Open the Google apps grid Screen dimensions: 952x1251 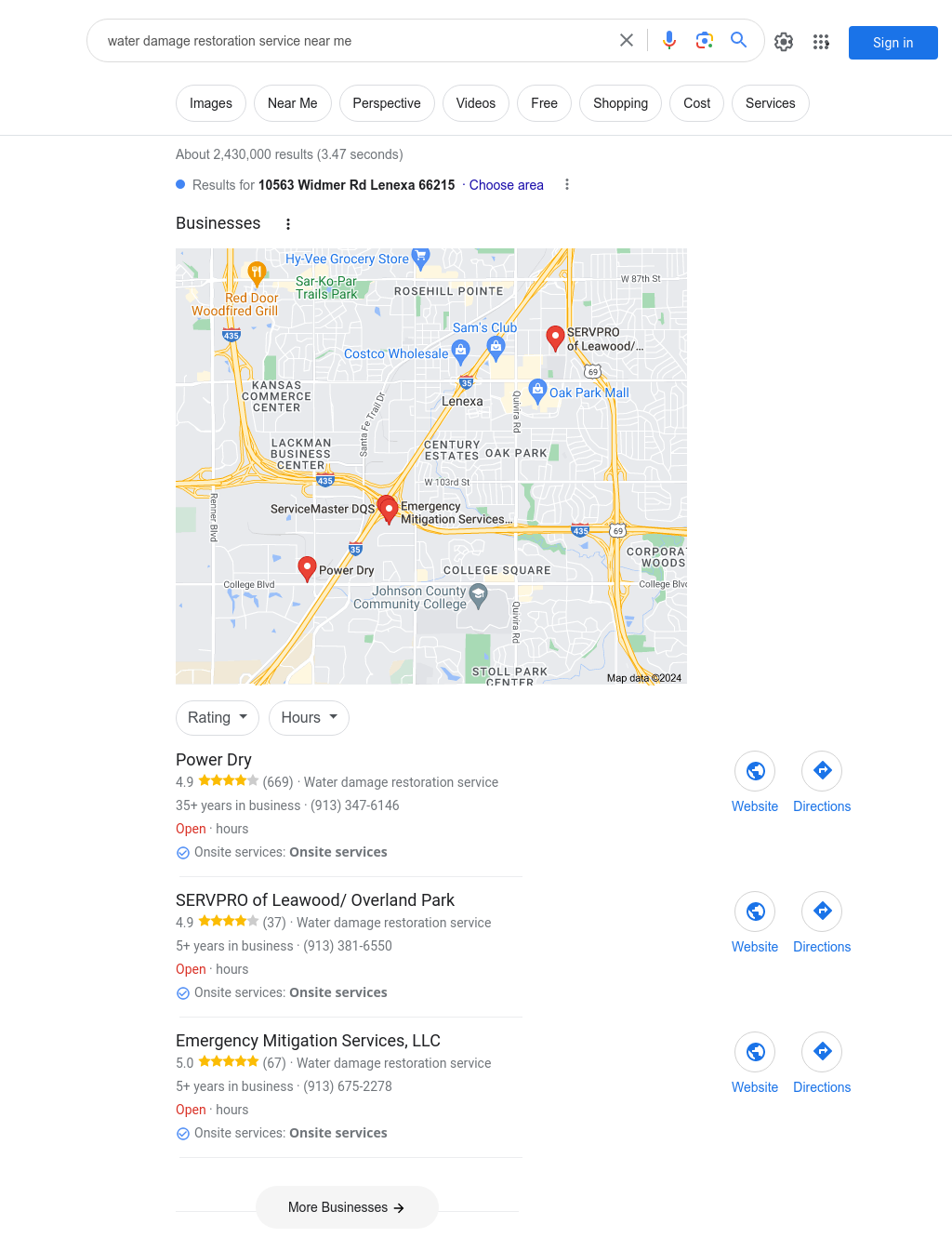[821, 42]
